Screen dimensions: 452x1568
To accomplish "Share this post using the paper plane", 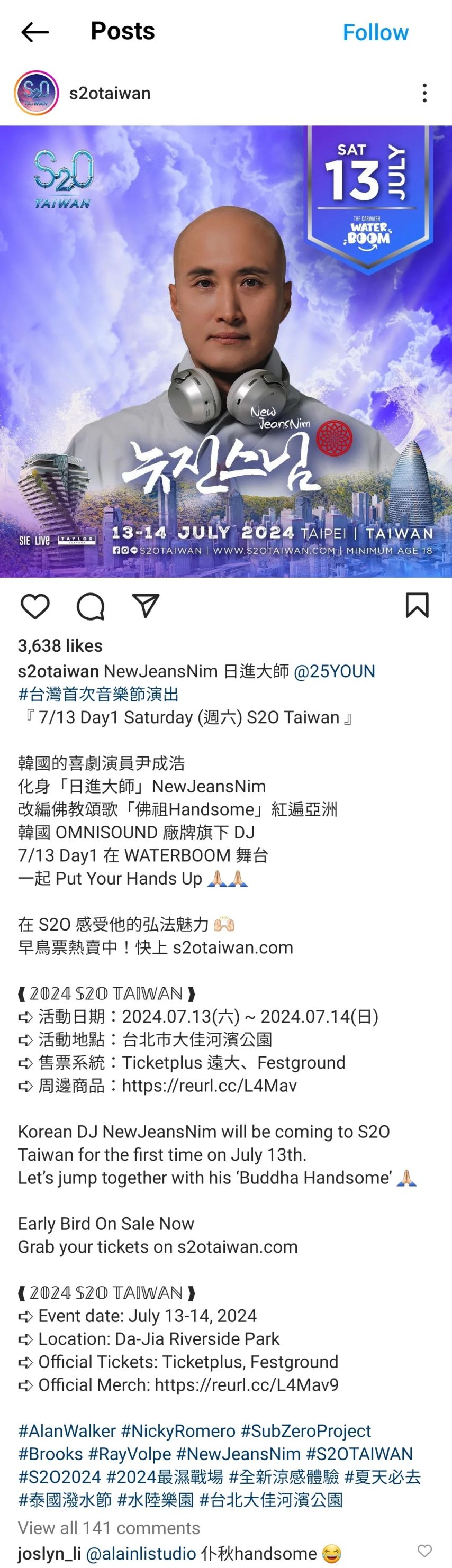I will pos(146,606).
